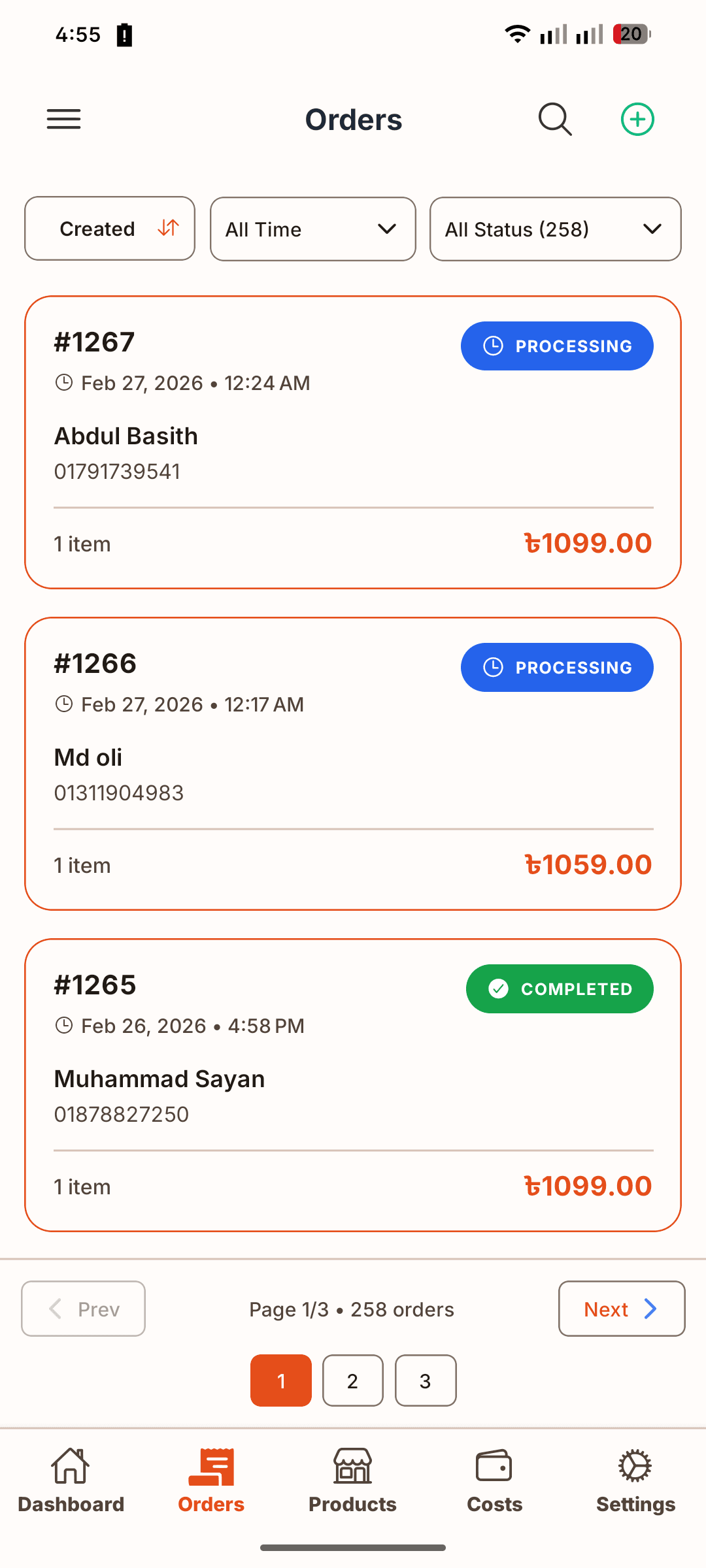Select the Orders receipt icon
The image size is (706, 1568).
[x=210, y=1465]
